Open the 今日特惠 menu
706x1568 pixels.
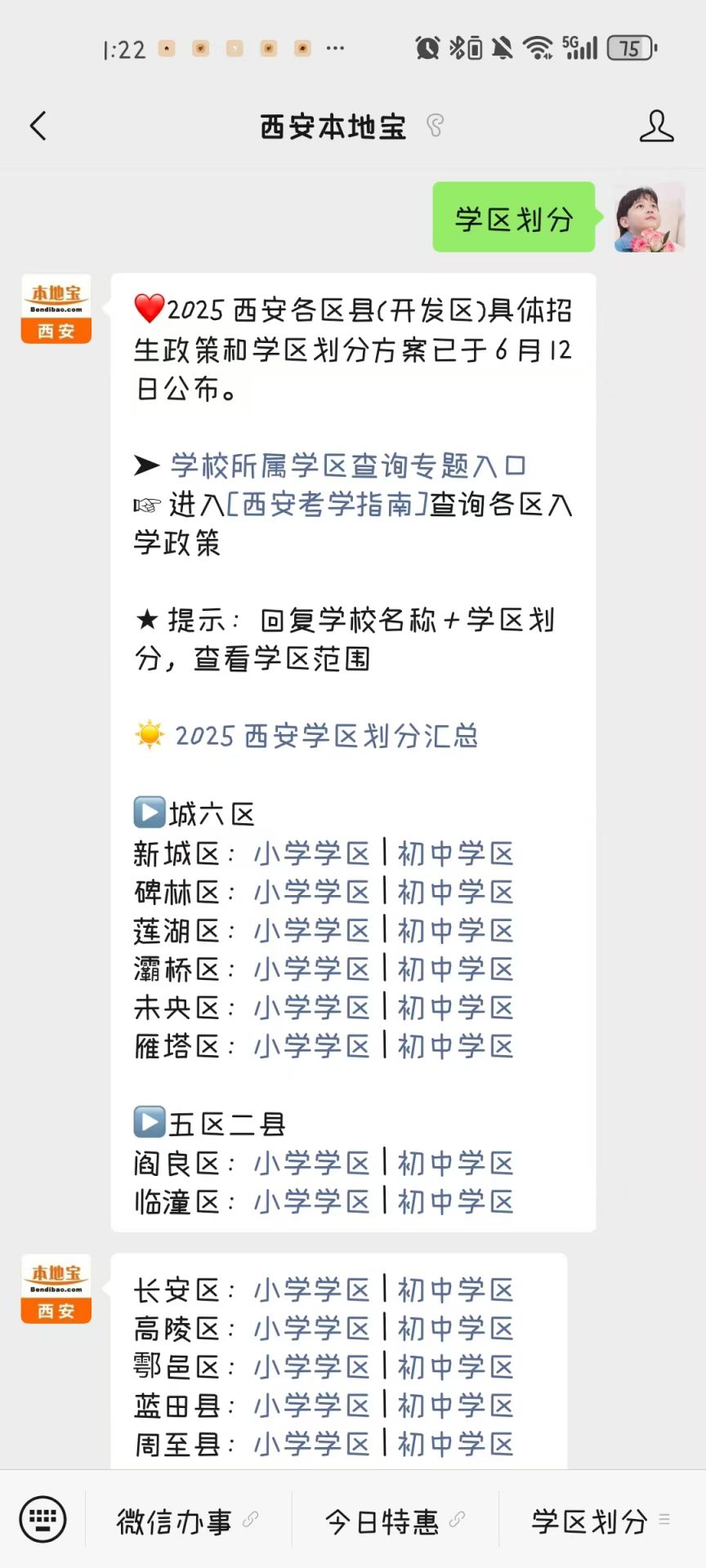(395, 1521)
